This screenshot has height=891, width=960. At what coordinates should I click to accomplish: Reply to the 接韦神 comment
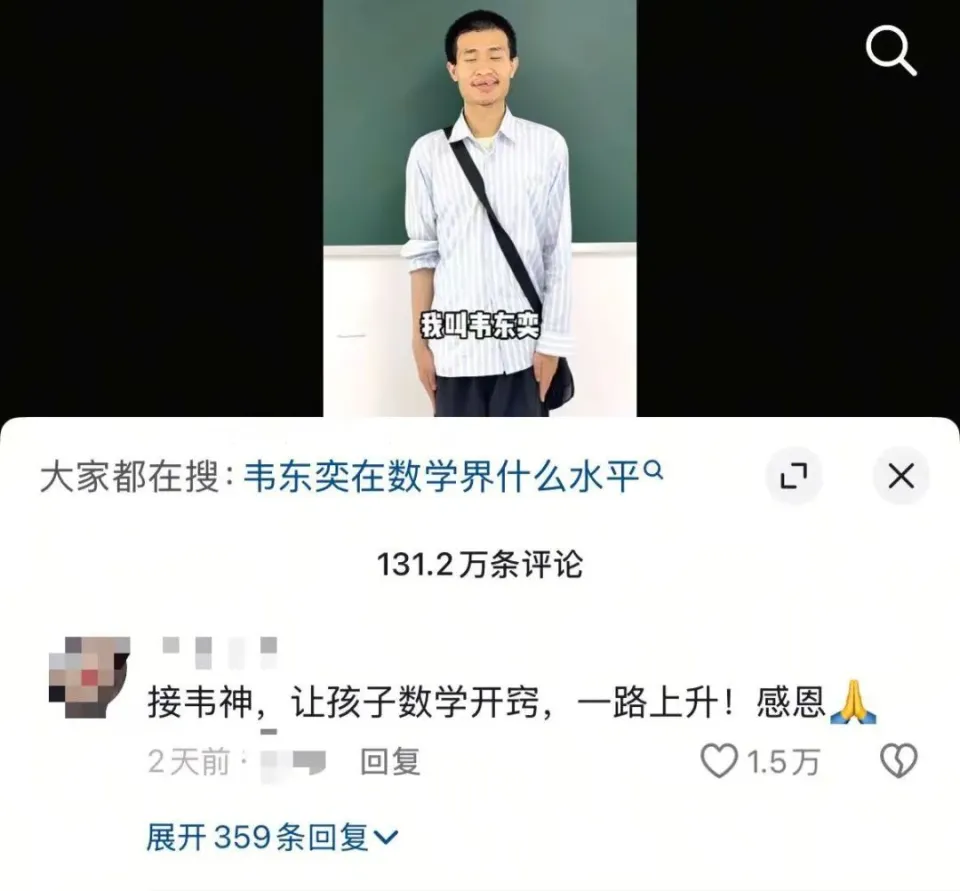click(390, 763)
